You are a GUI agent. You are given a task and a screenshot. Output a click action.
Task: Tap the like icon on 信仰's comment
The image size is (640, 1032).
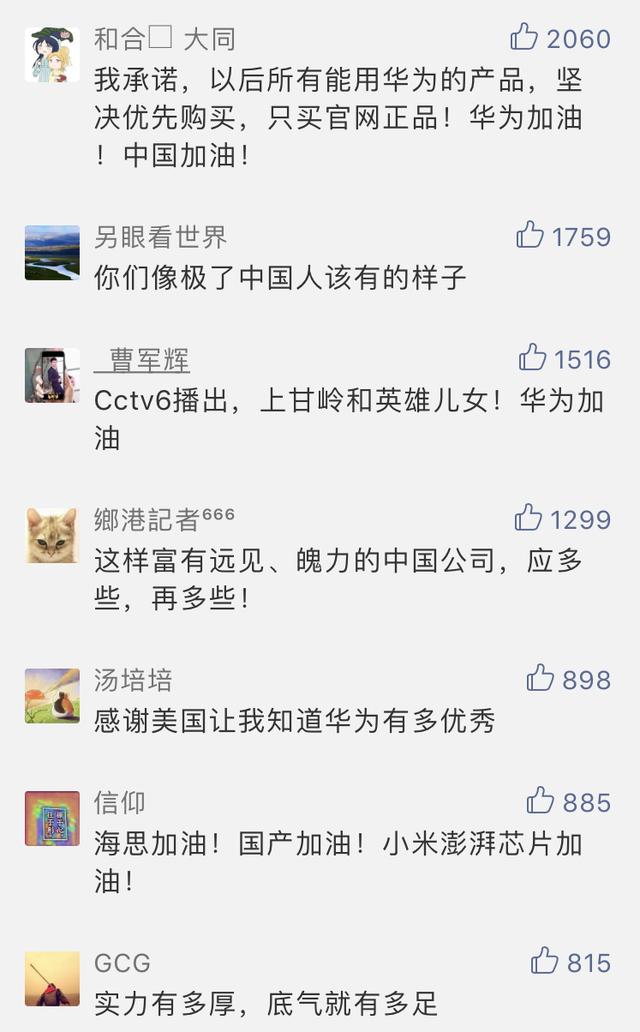(540, 800)
